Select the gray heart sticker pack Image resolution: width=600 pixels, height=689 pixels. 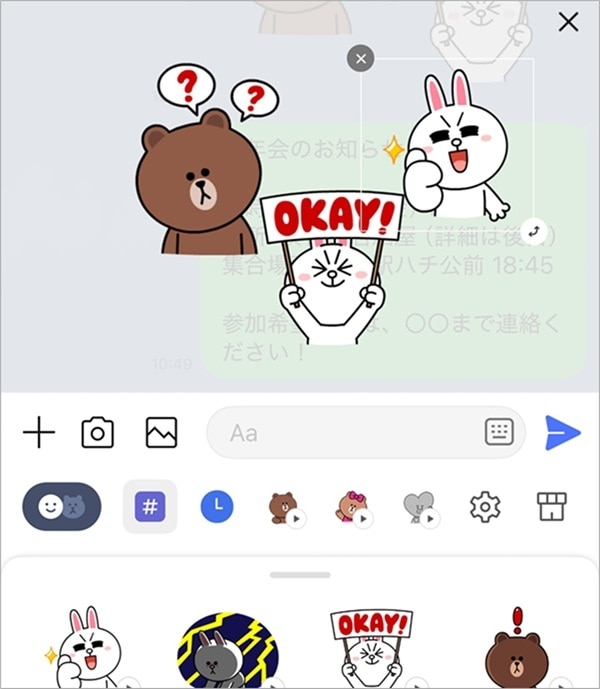[418, 508]
